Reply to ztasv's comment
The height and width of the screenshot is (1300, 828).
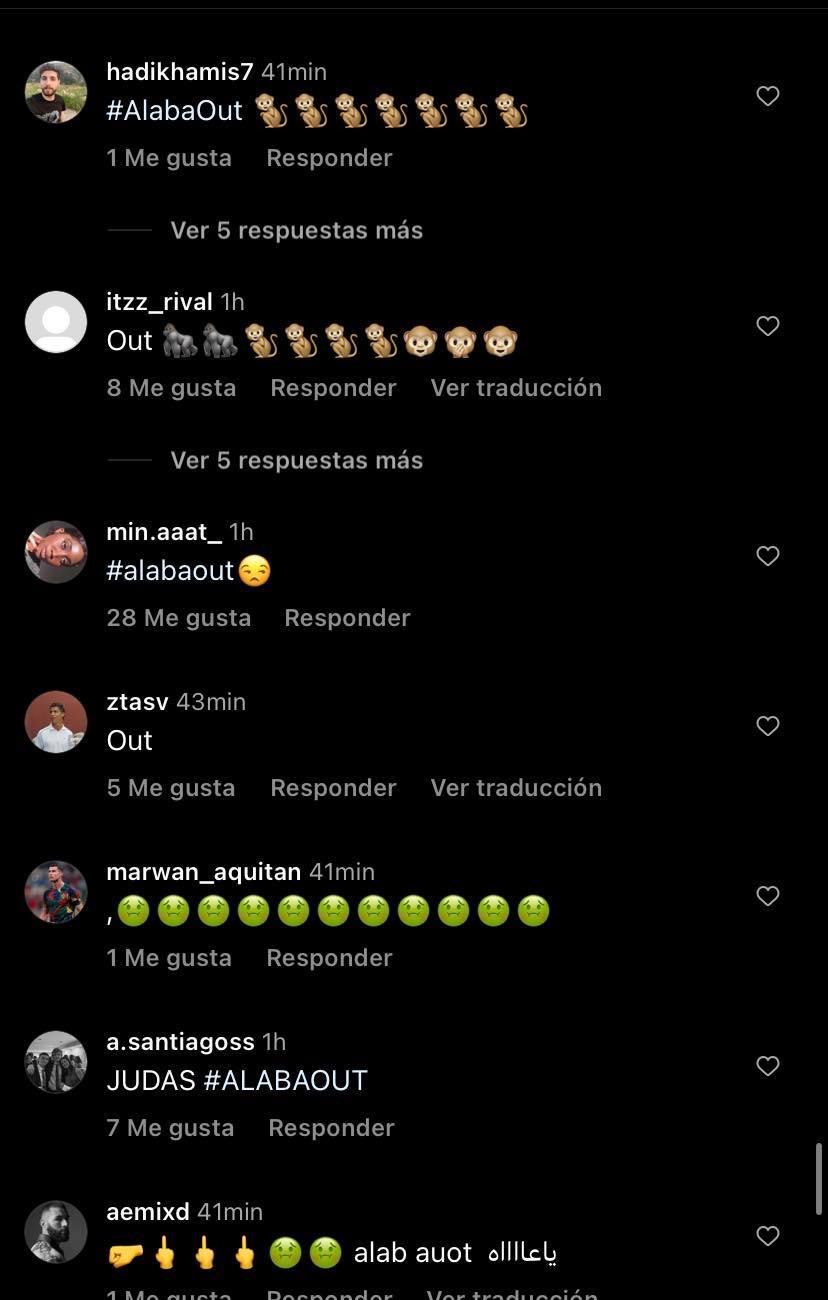(333, 788)
